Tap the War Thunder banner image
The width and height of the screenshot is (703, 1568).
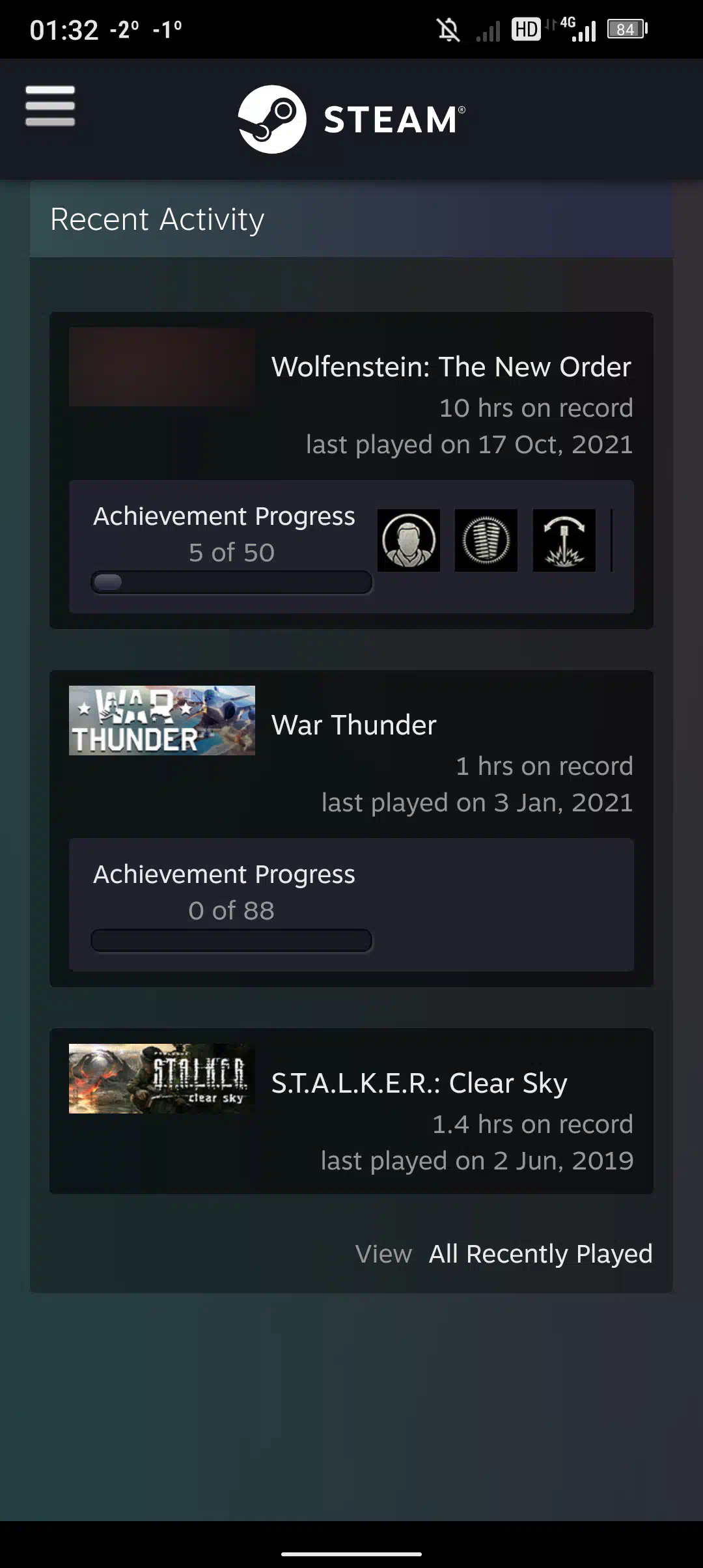point(162,720)
